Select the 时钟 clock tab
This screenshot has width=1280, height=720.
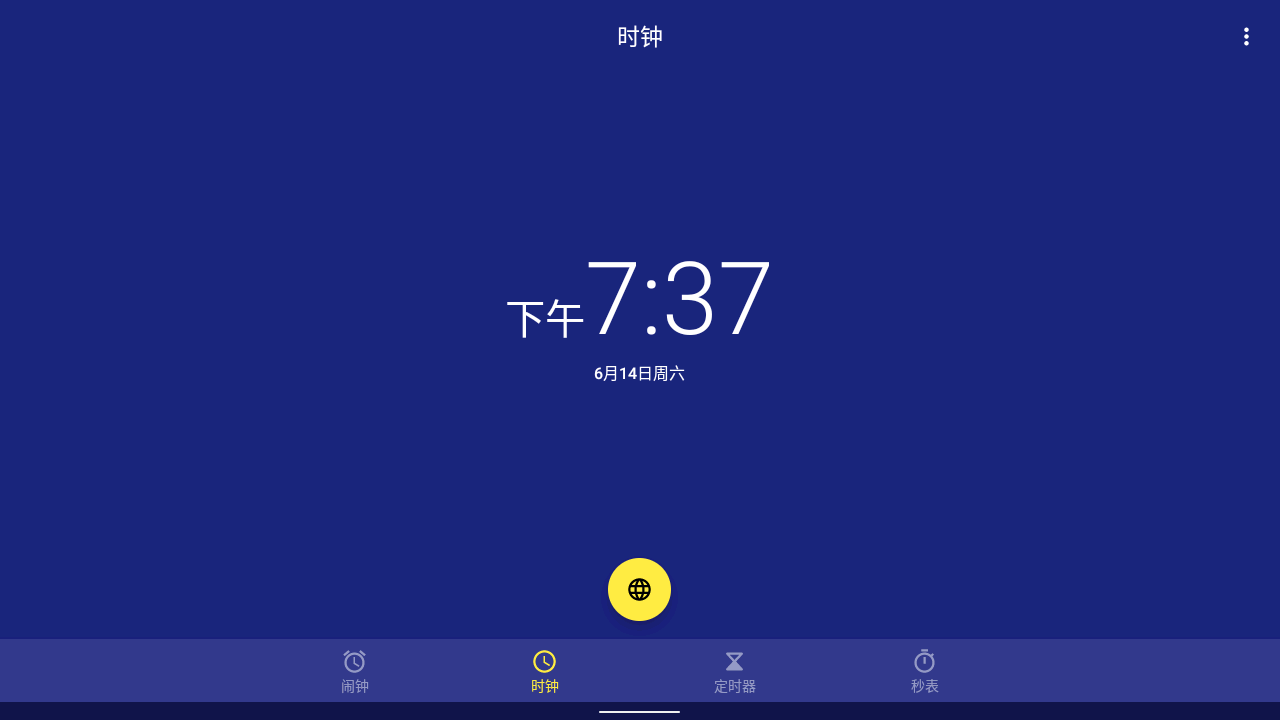[545, 671]
